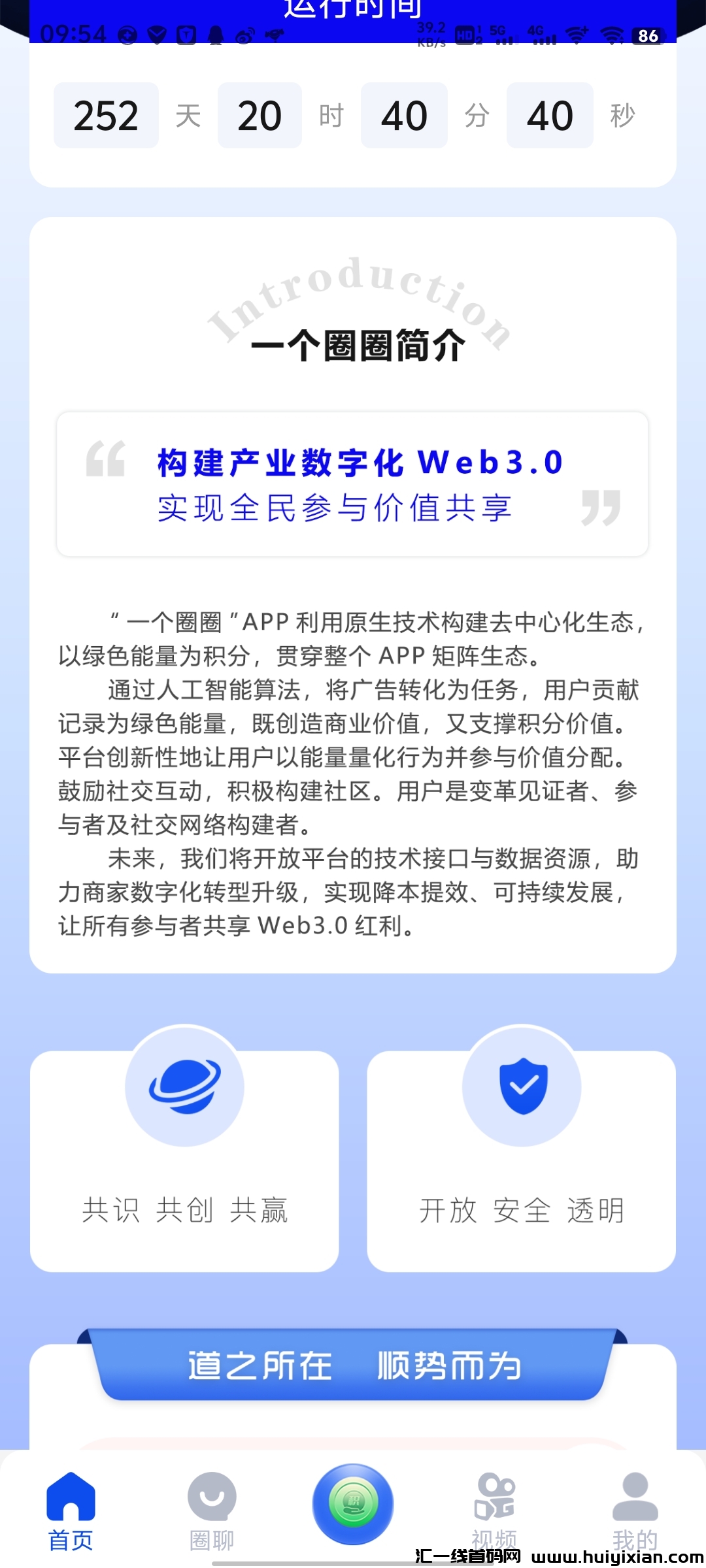
Task: Tap the center green coin button
Action: click(x=353, y=1503)
